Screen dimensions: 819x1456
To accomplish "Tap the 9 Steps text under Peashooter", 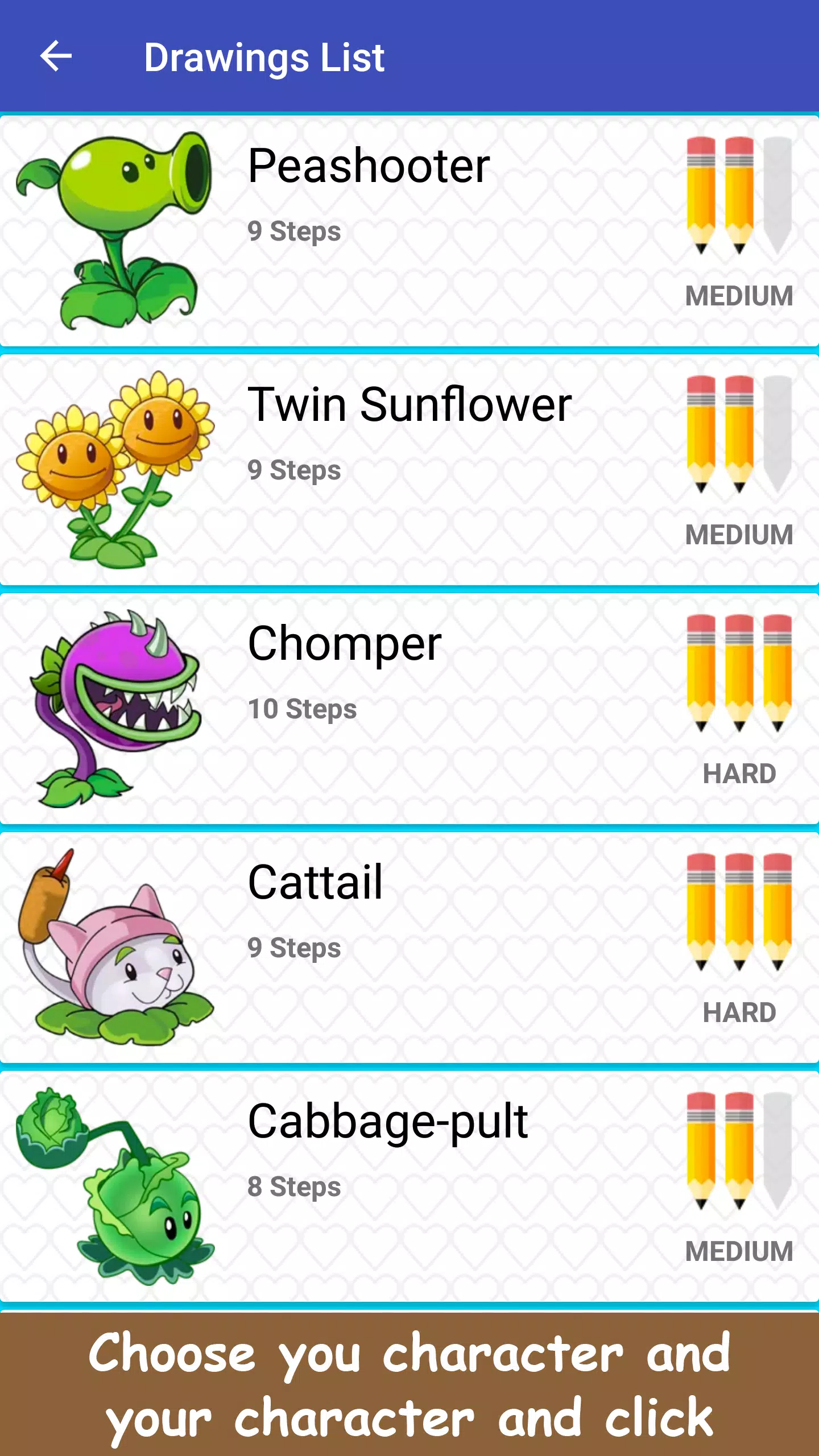I will pos(294,231).
